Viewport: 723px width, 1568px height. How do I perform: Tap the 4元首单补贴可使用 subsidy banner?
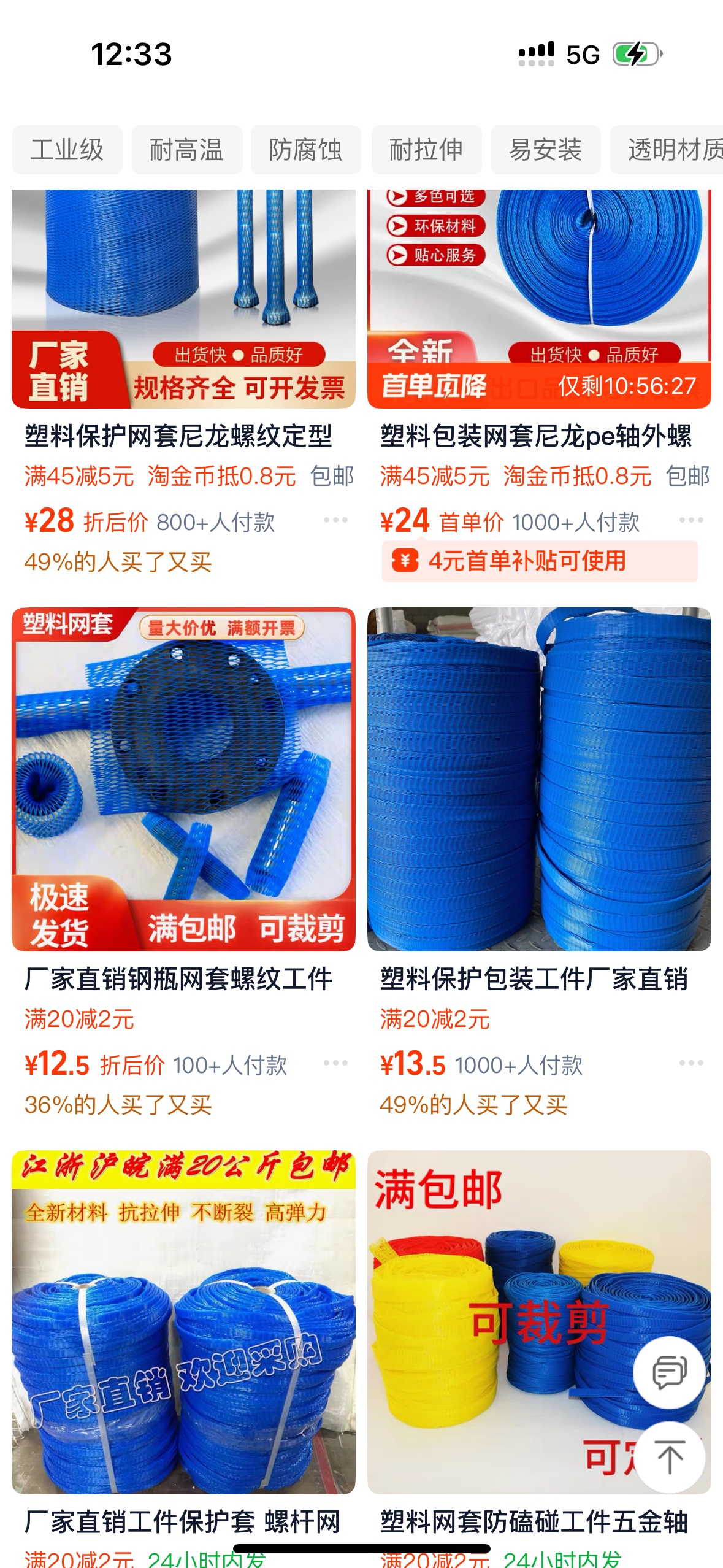[x=538, y=561]
